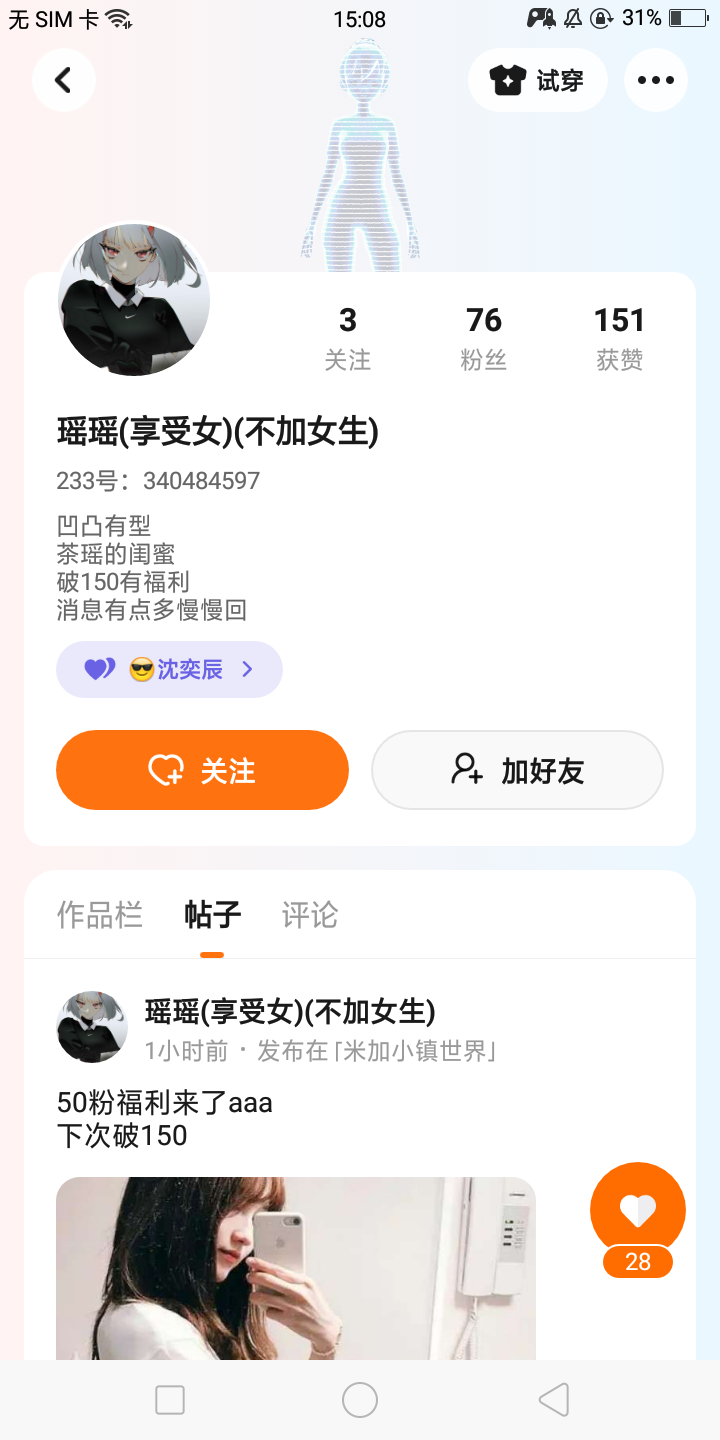This screenshot has width=720, height=1440.
Task: Select the 帖子 tab
Action: tap(212, 914)
